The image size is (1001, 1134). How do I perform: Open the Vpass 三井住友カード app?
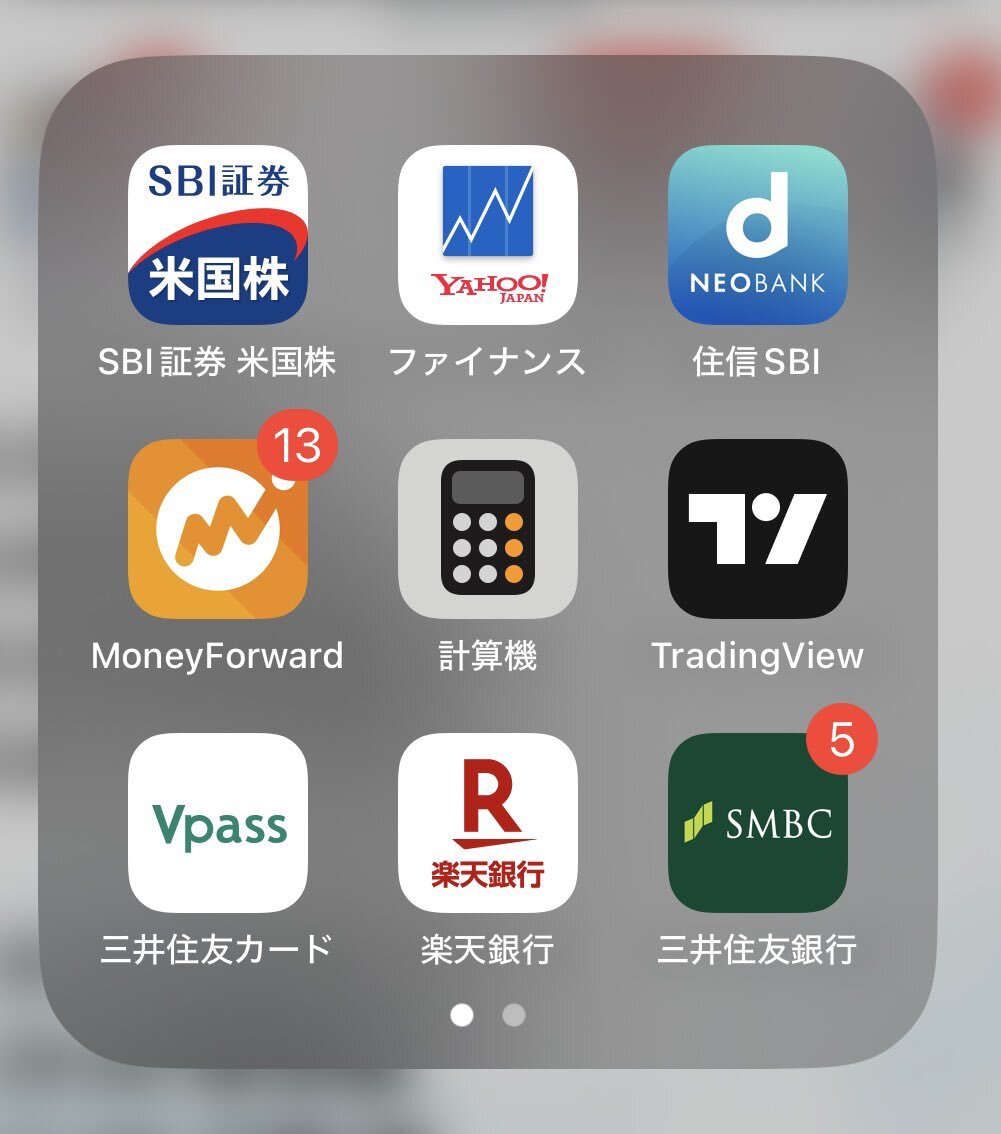pos(218,823)
